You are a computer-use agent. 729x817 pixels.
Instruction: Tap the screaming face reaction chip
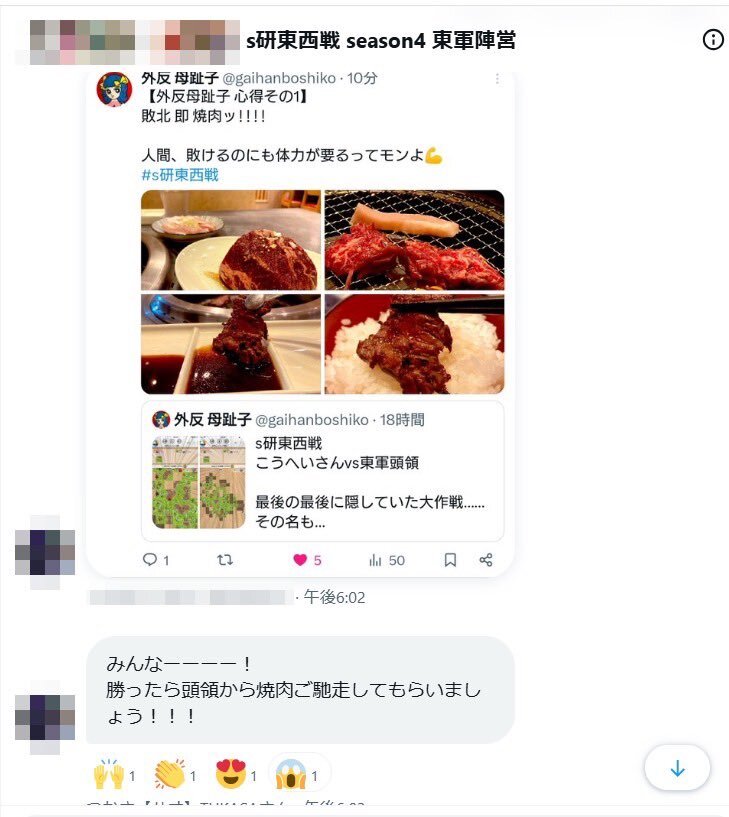tap(299, 774)
